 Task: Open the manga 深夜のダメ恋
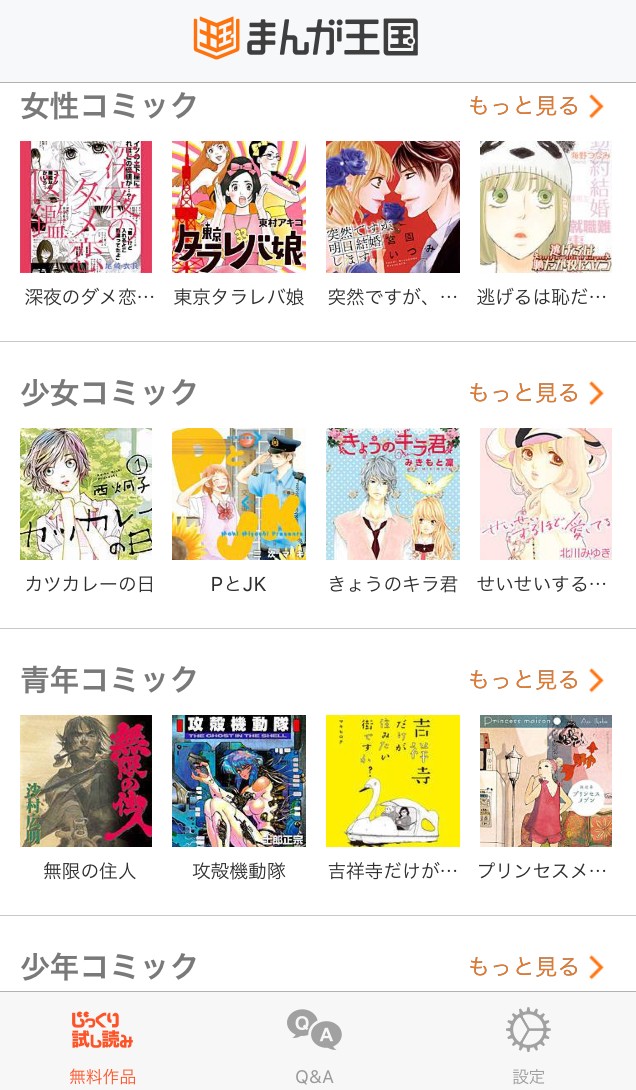coord(87,207)
